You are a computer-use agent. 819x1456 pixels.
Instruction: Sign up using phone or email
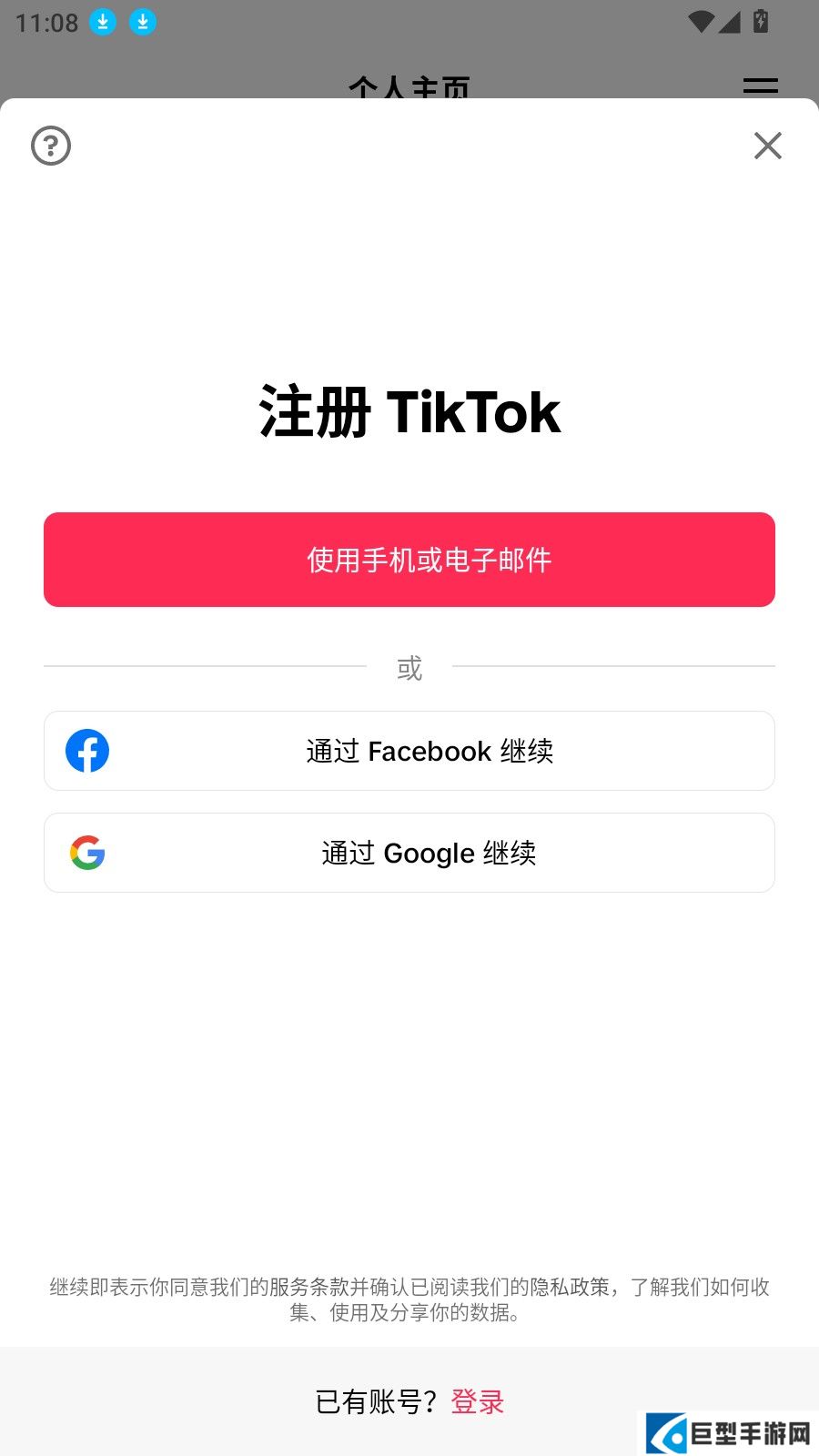[x=409, y=560]
